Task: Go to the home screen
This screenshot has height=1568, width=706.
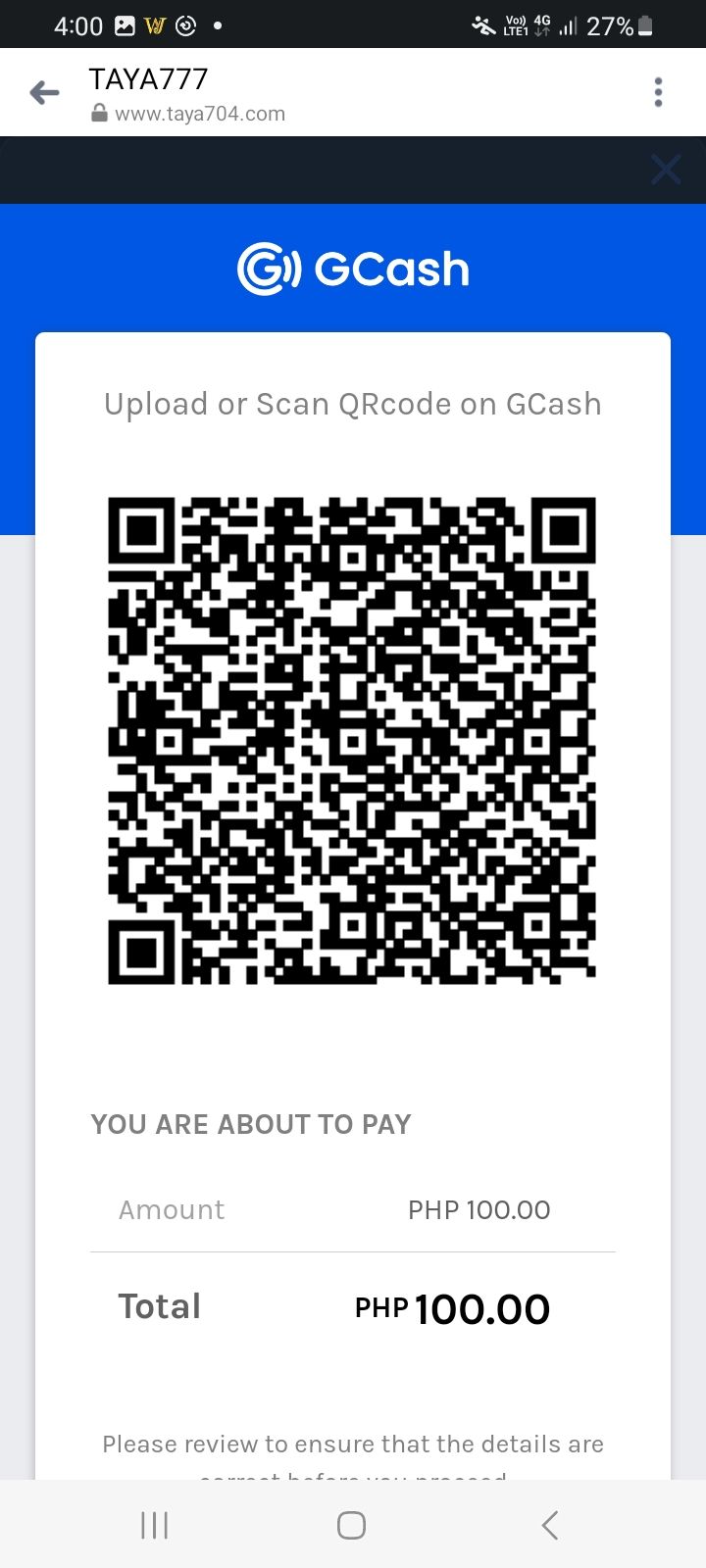Action: click(x=351, y=1525)
